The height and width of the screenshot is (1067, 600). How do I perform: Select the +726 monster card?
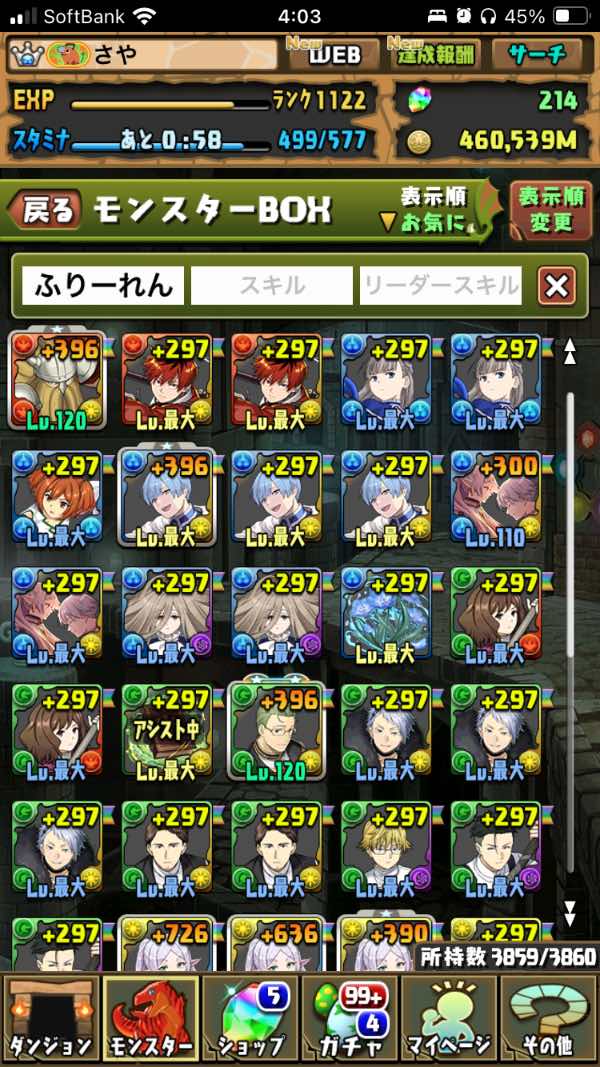click(x=166, y=945)
